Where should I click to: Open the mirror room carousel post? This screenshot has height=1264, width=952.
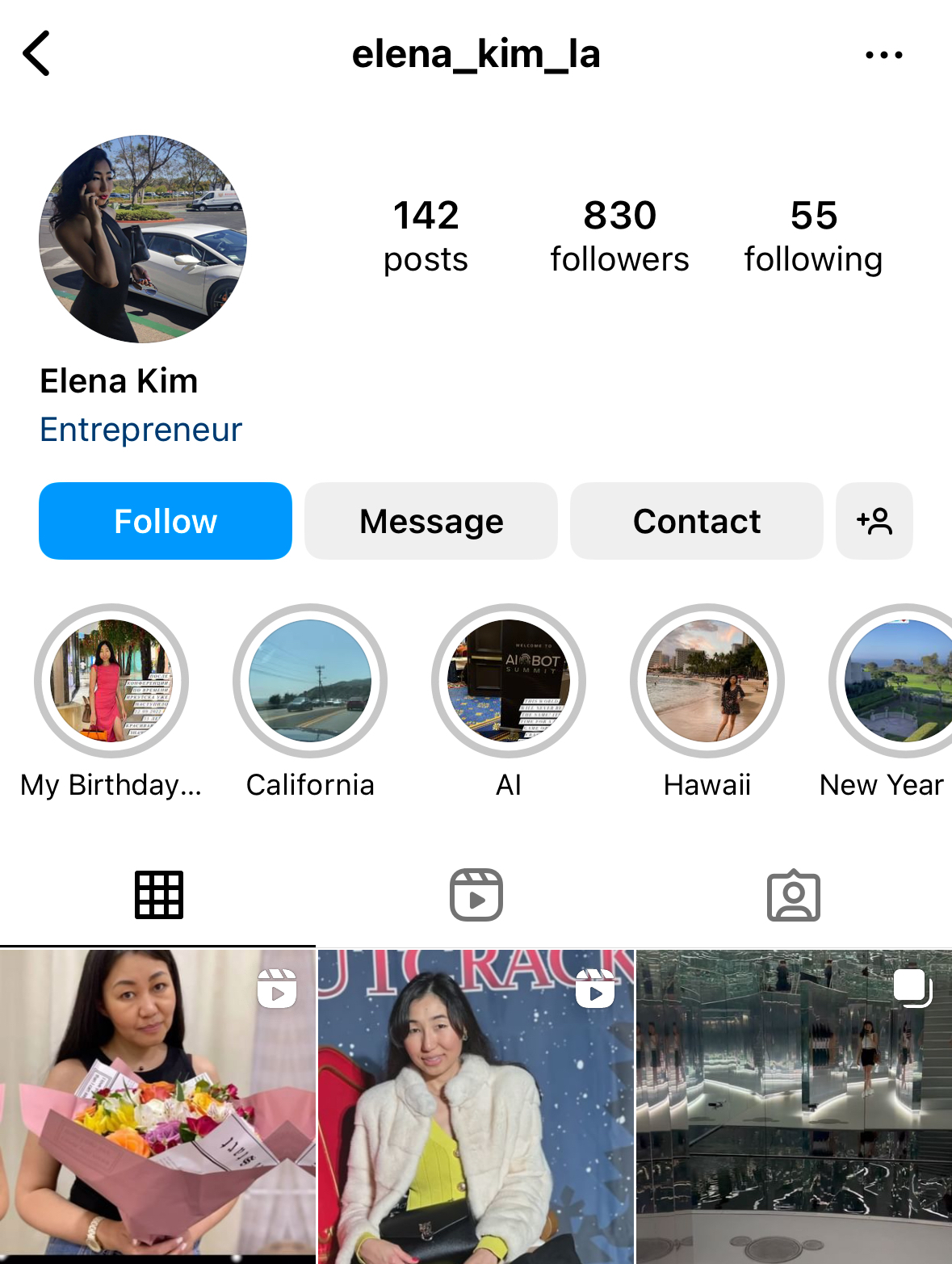pyautogui.click(x=795, y=1107)
